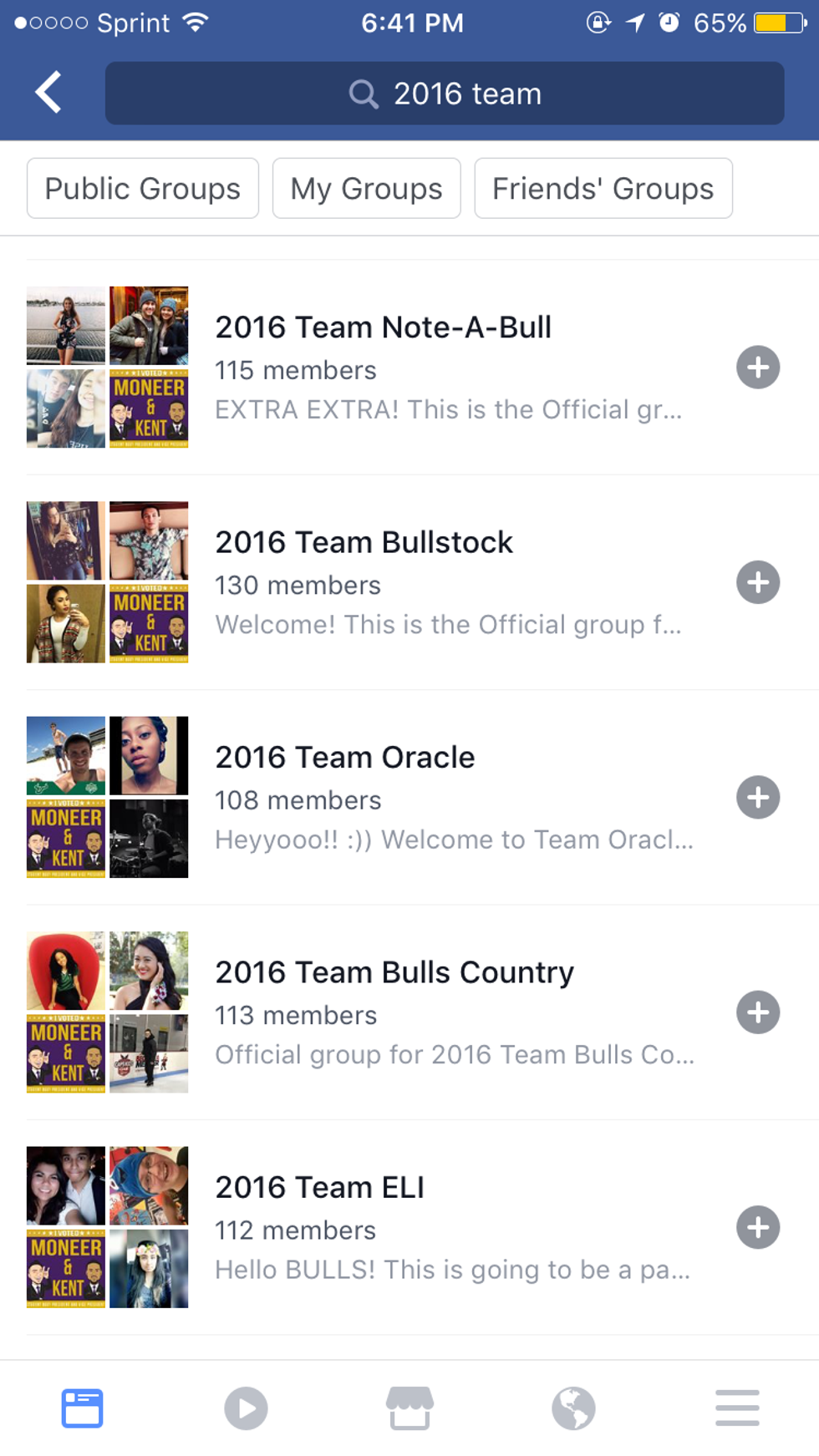819x1456 pixels.
Task: Open the More menu tab
Action: pos(737,1408)
